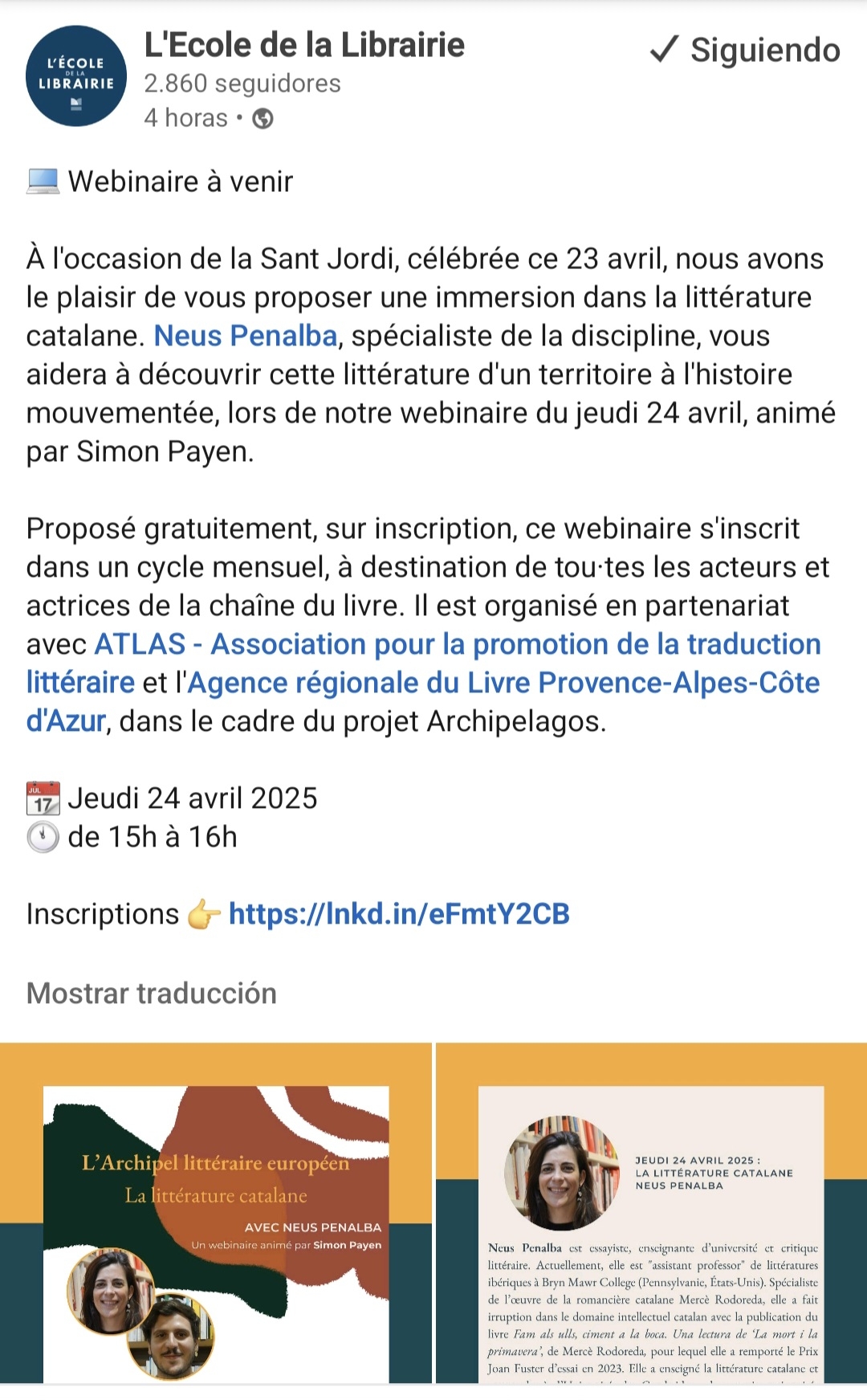Open L'Ecole de la Librairie profile picture
867x1400 pixels.
pyautogui.click(x=75, y=76)
